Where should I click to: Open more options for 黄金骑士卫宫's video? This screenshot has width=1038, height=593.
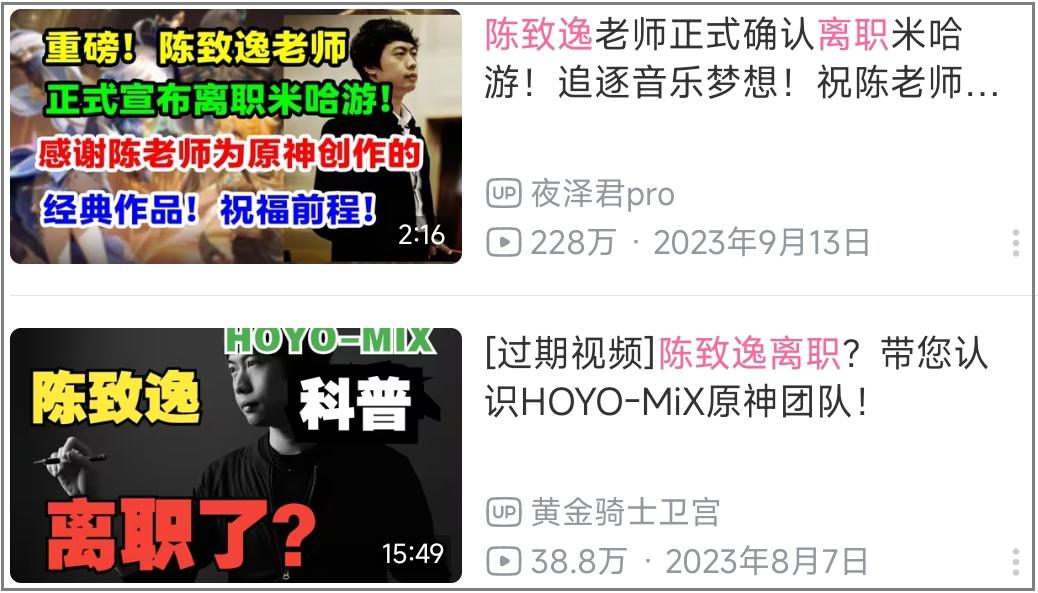(x=1015, y=562)
